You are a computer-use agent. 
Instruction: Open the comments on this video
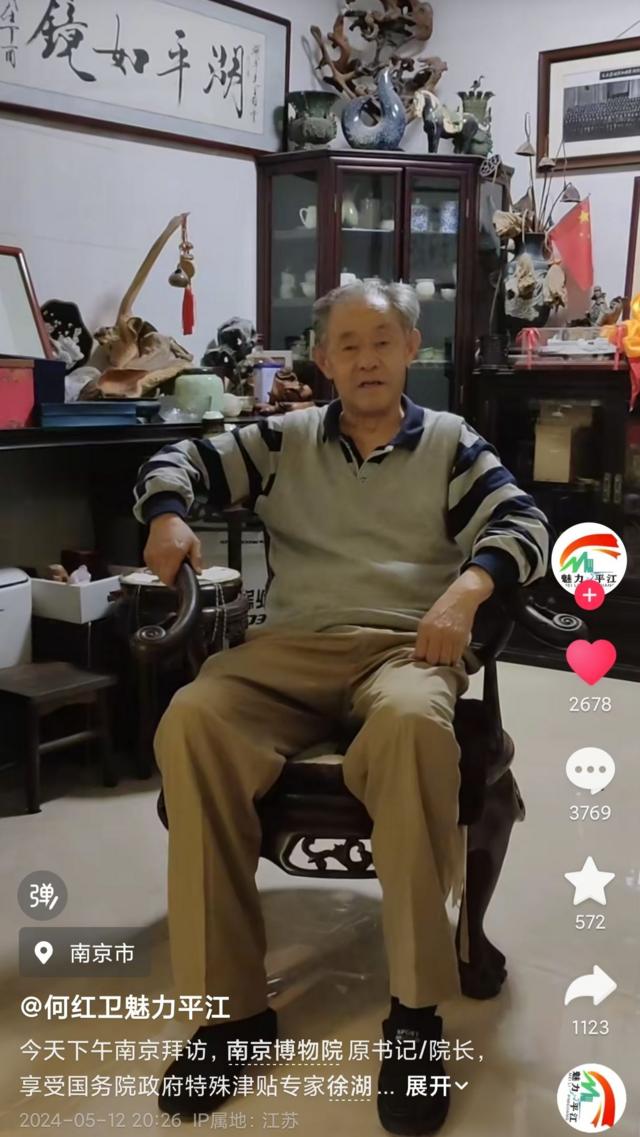click(x=590, y=771)
